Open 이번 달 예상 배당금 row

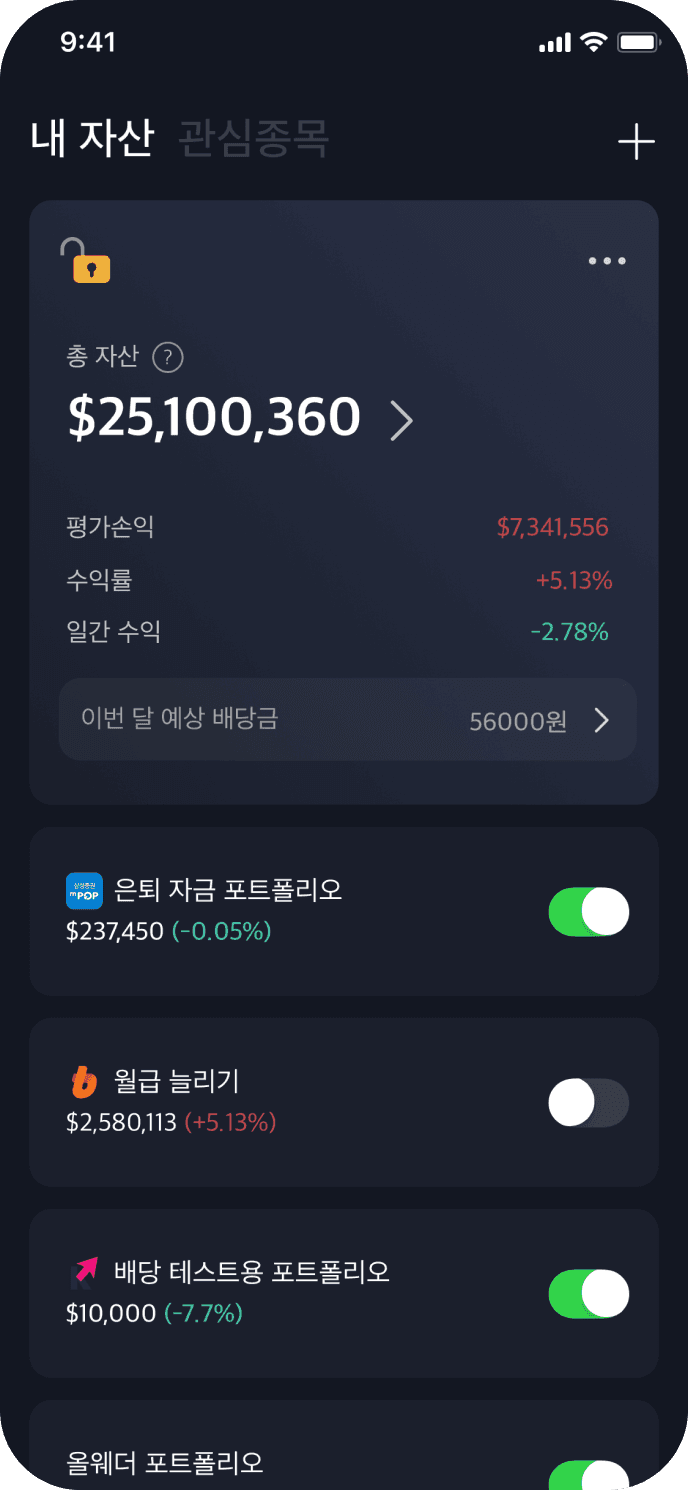click(x=347, y=720)
